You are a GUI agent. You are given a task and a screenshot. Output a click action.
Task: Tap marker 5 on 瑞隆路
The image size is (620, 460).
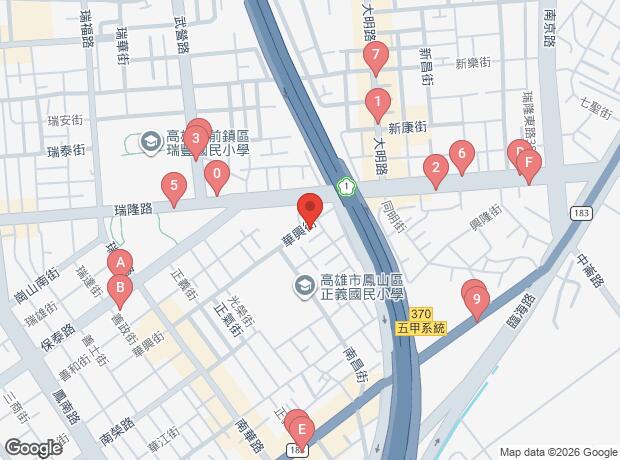pos(175,186)
